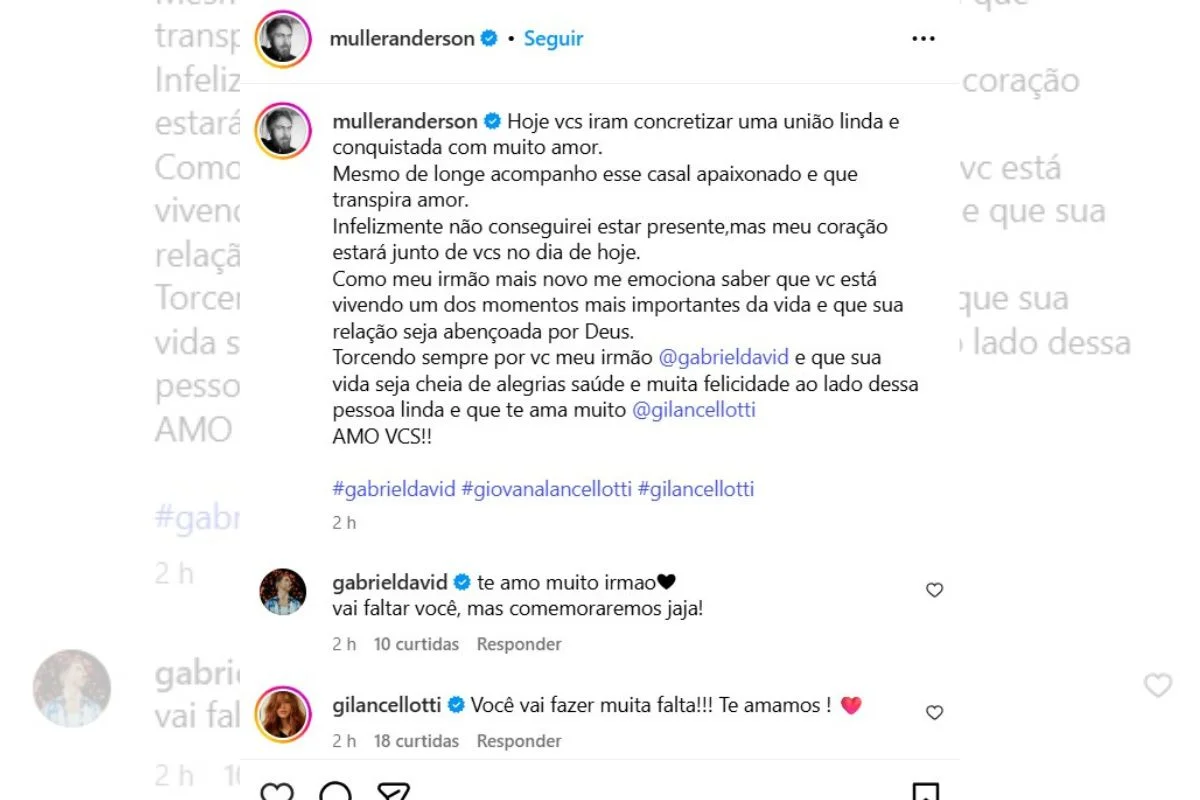Viewport: 1200px width, 800px height.
Task: Open mulleranderson profile picture in the header
Action: (x=282, y=39)
